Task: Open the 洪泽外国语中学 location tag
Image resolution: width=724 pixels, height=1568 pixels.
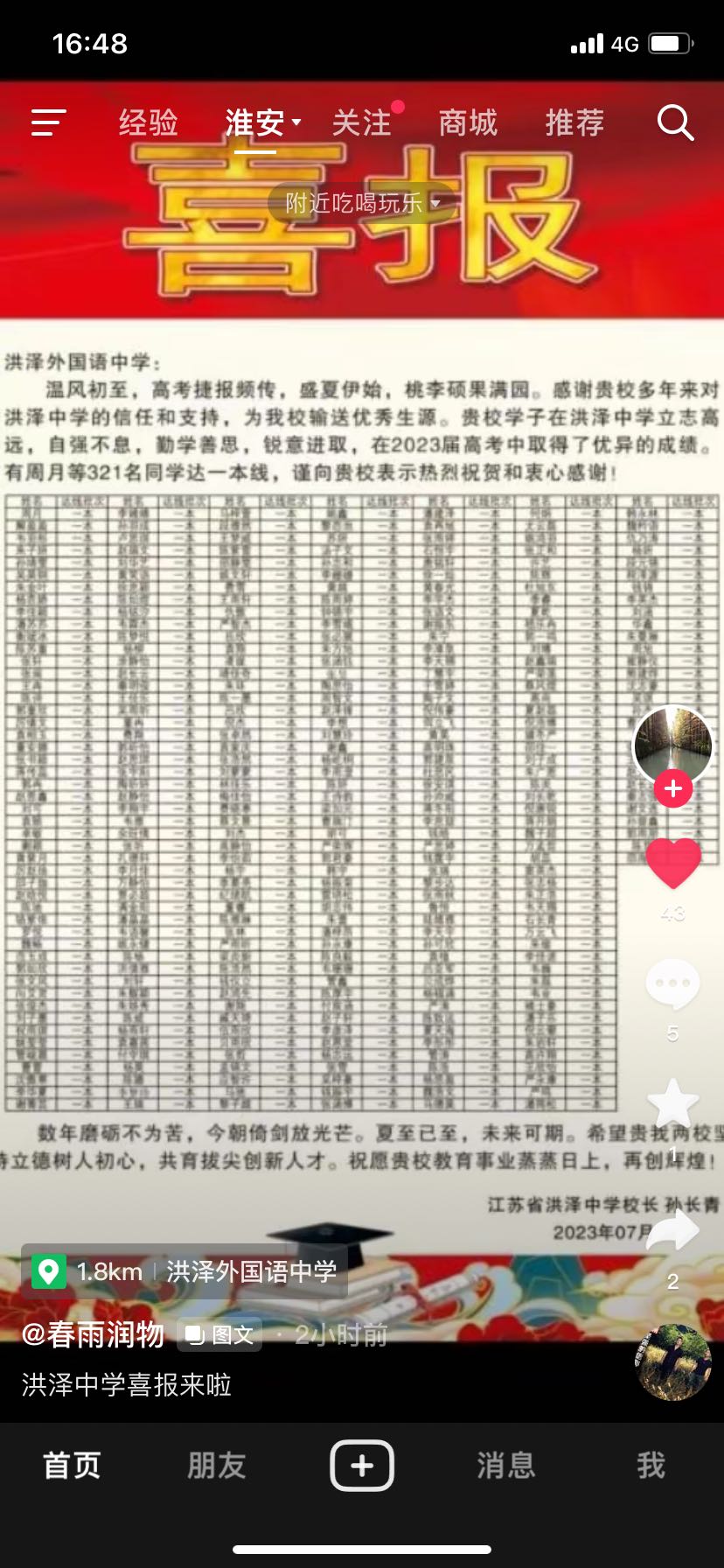Action: (x=184, y=1271)
